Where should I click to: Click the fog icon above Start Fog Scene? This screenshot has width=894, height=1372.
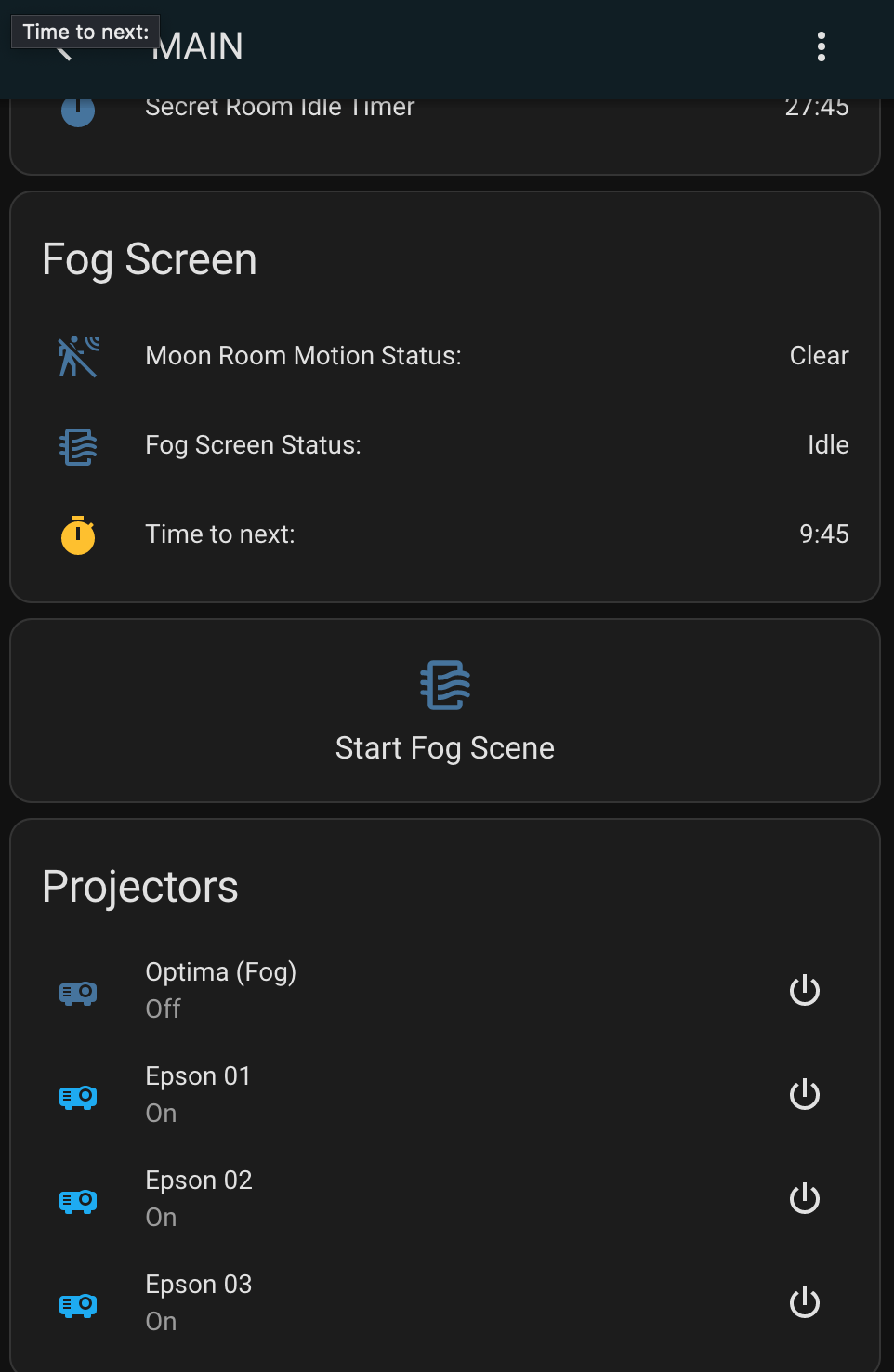coord(444,685)
